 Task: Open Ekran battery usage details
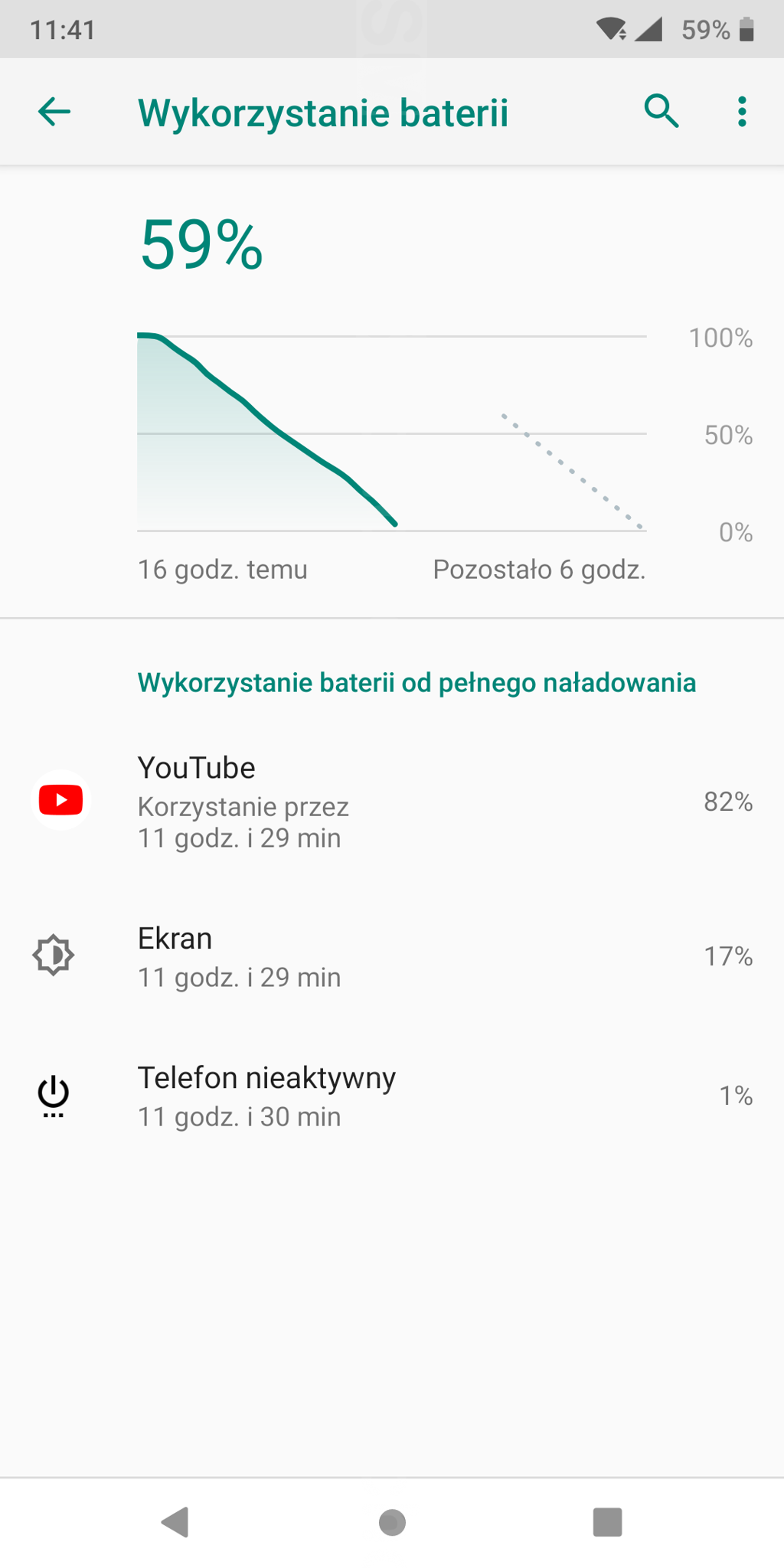pyautogui.click(x=390, y=956)
